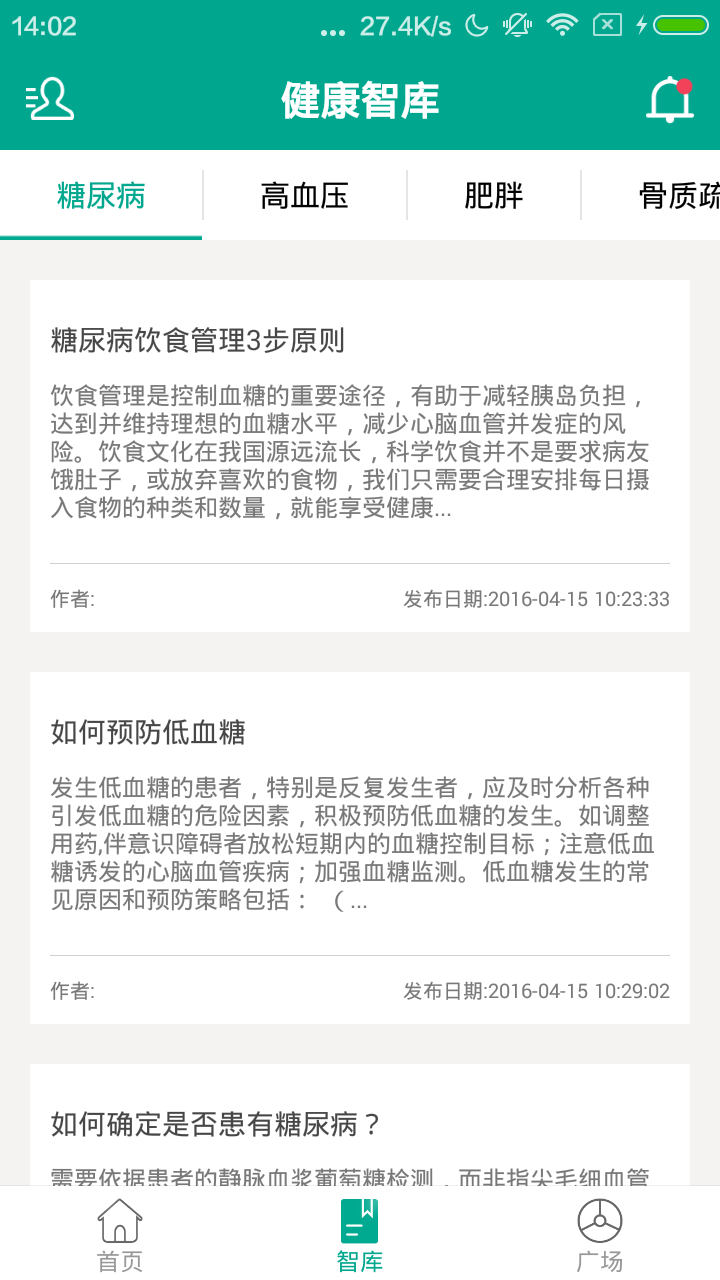The height and width of the screenshot is (1280, 720).
Task: Select the 糖尿病 tab
Action: [x=101, y=196]
